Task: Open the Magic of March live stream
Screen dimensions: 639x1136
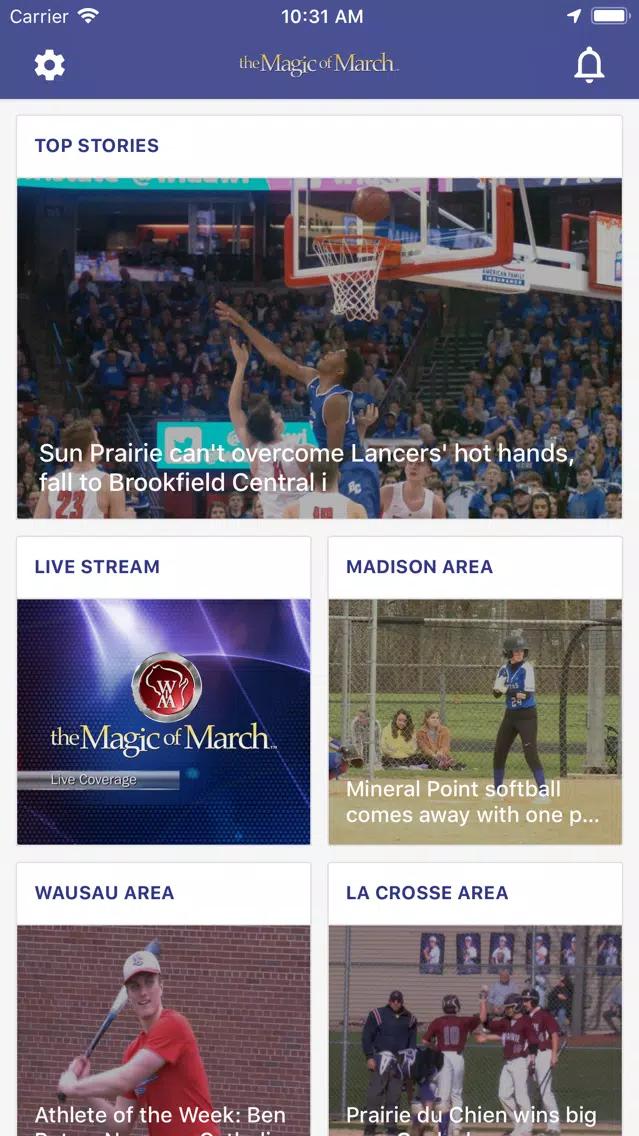Action: click(x=164, y=722)
